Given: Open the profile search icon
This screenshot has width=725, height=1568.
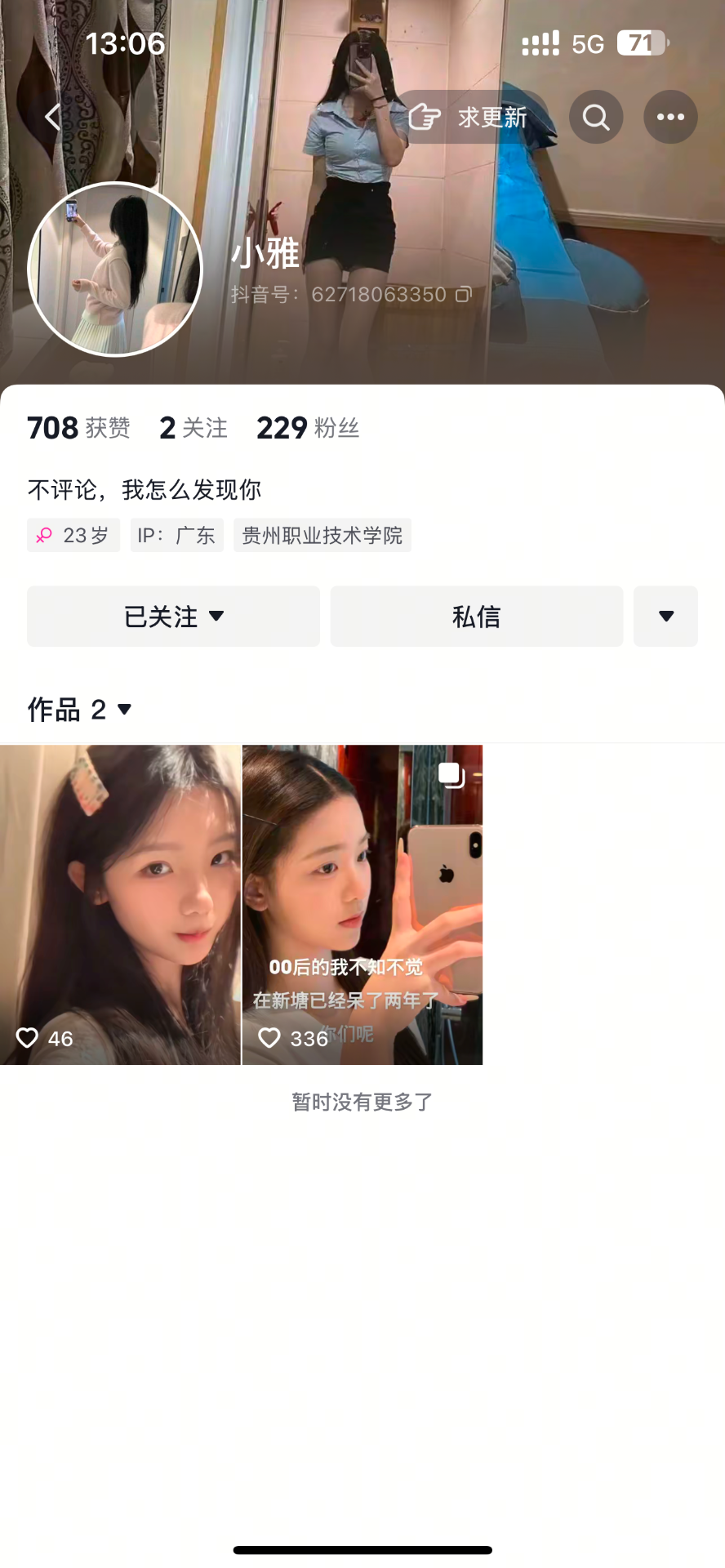Looking at the screenshot, I should click(x=596, y=118).
